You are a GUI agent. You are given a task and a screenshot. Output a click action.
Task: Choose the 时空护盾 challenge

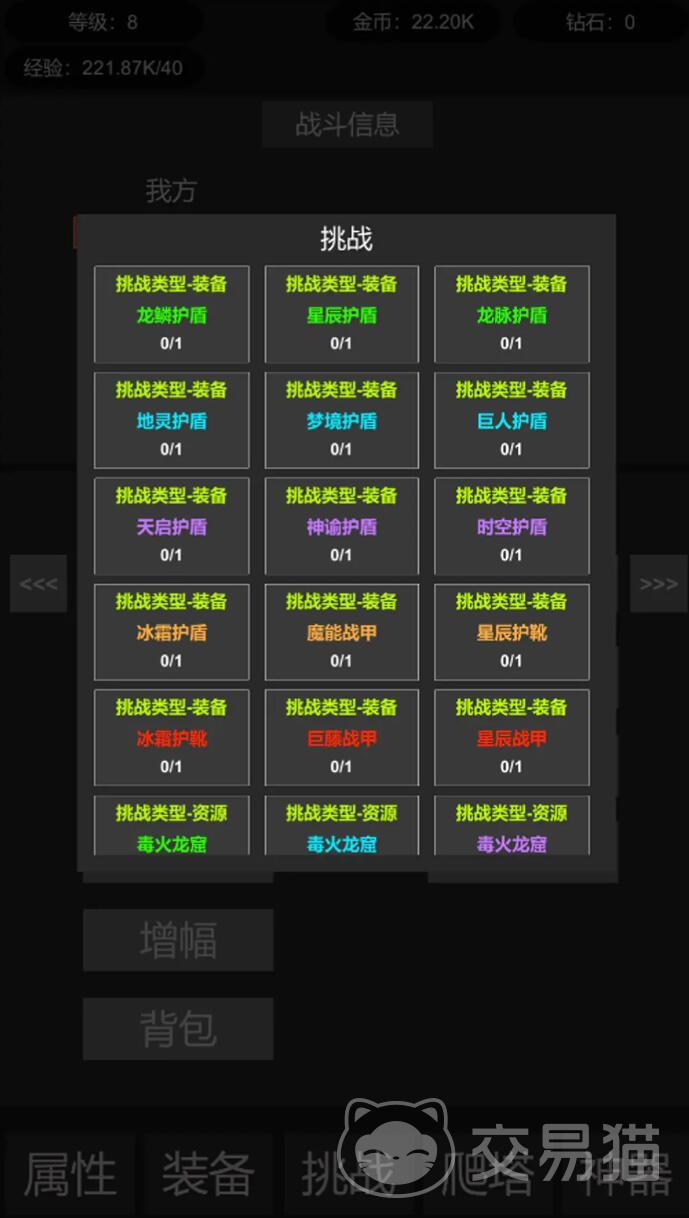coord(511,526)
